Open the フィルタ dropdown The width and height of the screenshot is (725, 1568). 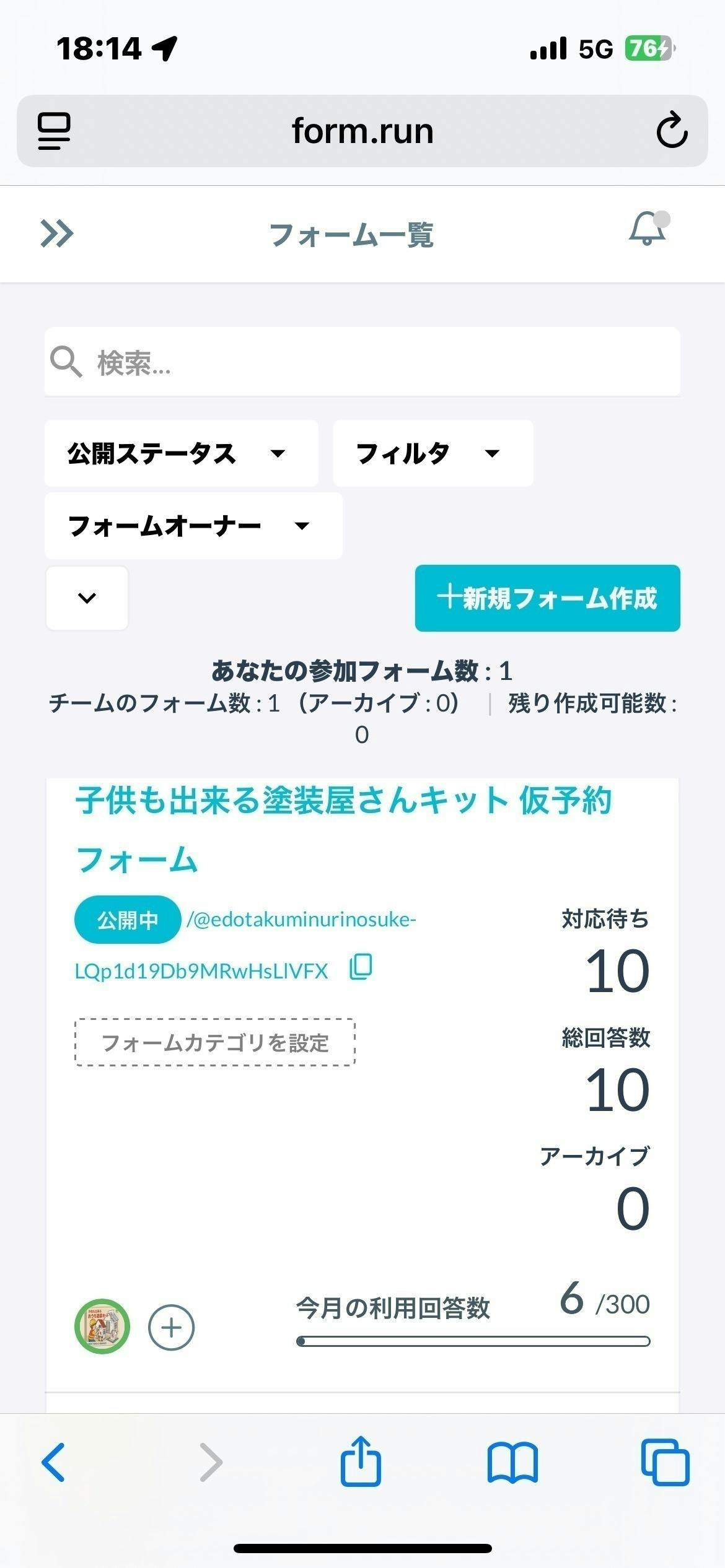[x=433, y=453]
